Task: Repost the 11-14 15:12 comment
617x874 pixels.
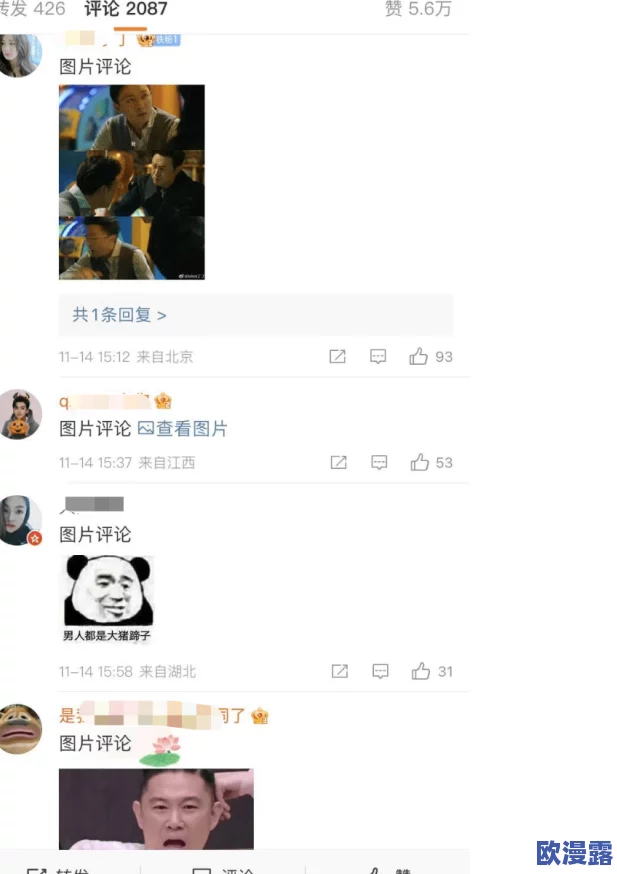Action: click(338, 357)
